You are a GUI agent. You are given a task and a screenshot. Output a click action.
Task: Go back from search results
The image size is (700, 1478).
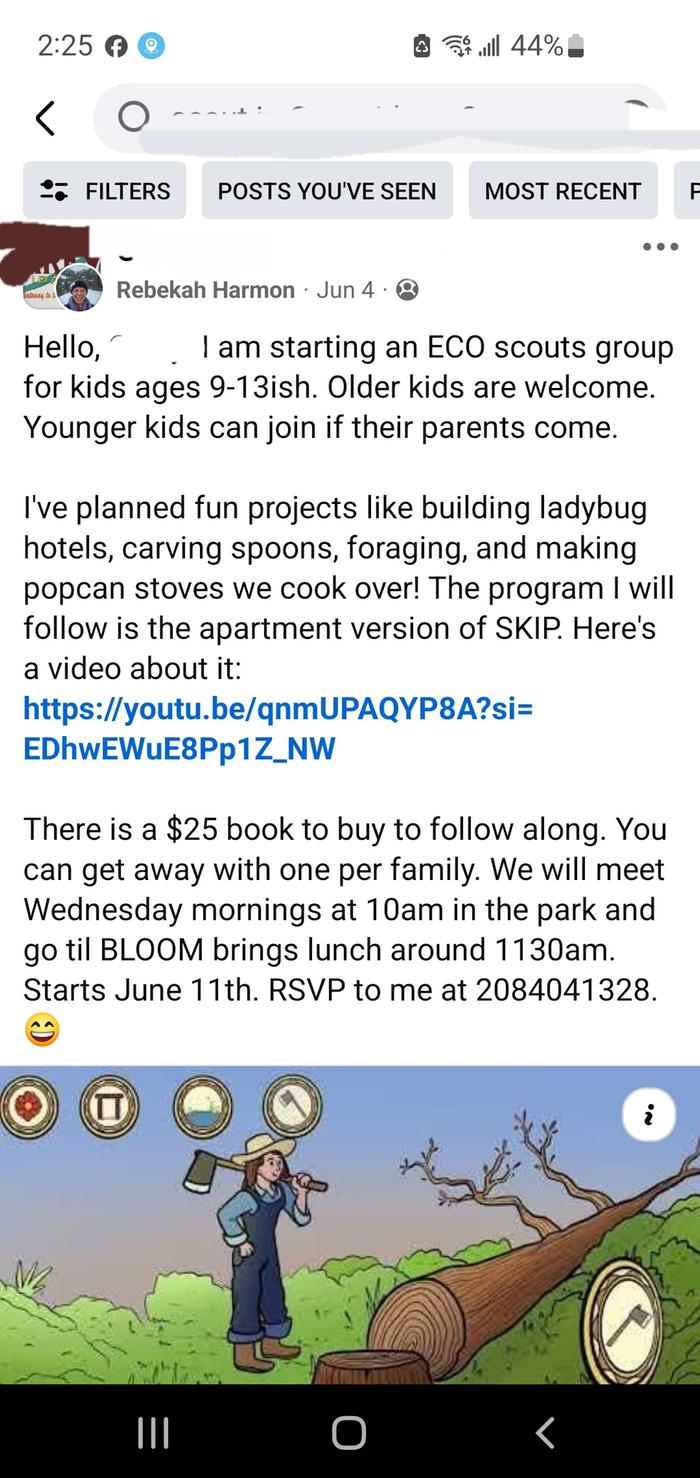44,118
